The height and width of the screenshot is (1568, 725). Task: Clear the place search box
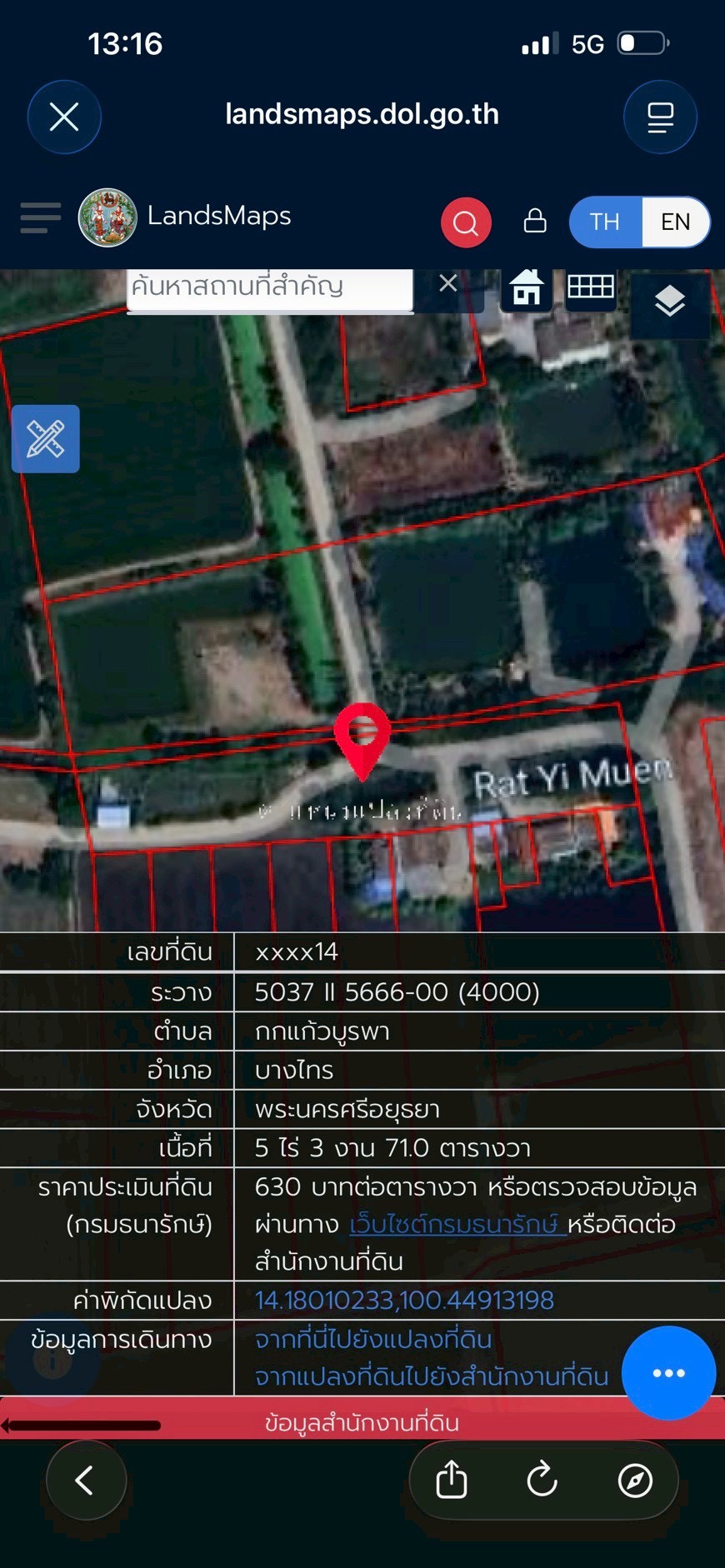click(x=448, y=283)
